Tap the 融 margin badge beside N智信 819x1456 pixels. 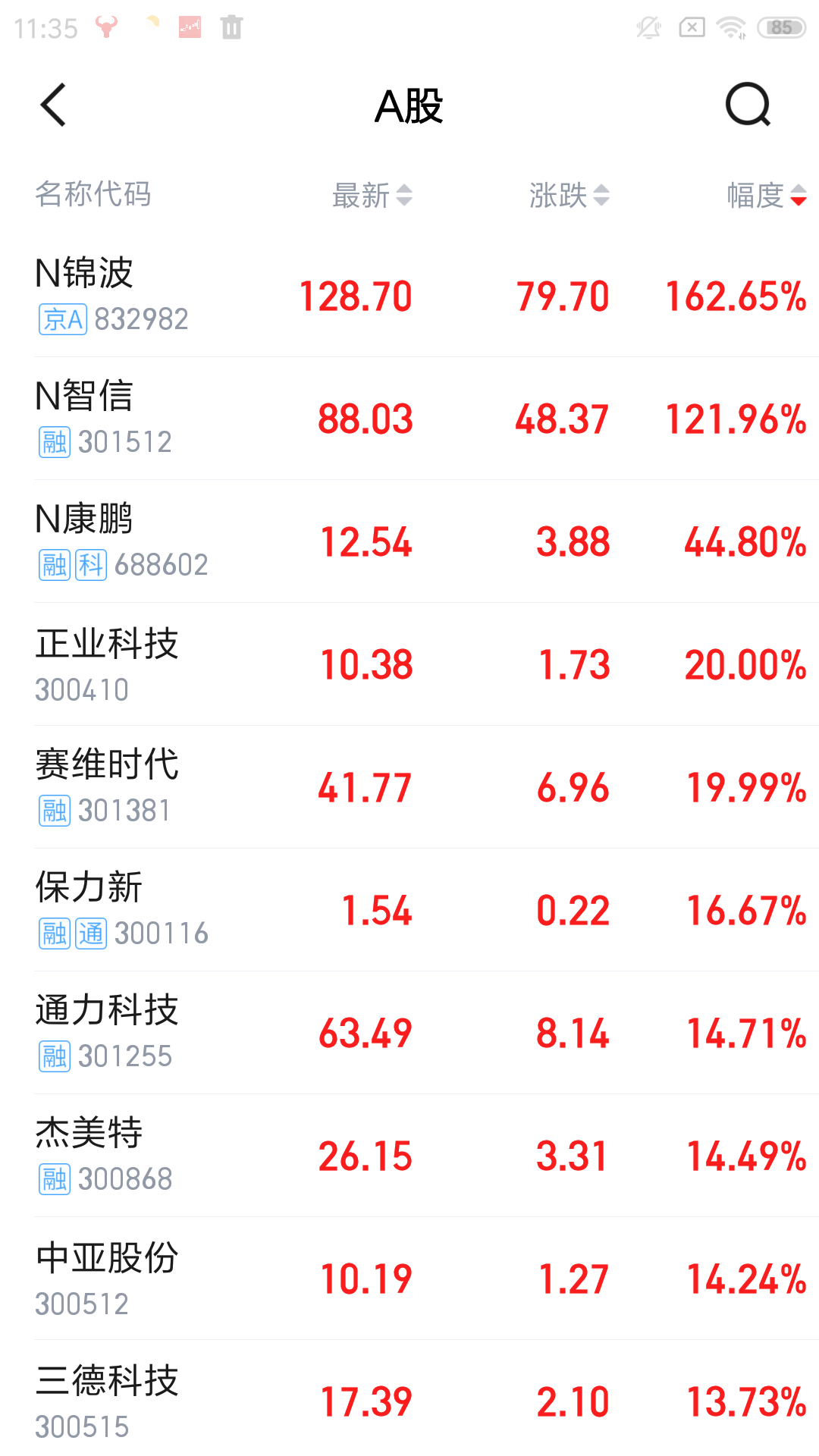54,441
